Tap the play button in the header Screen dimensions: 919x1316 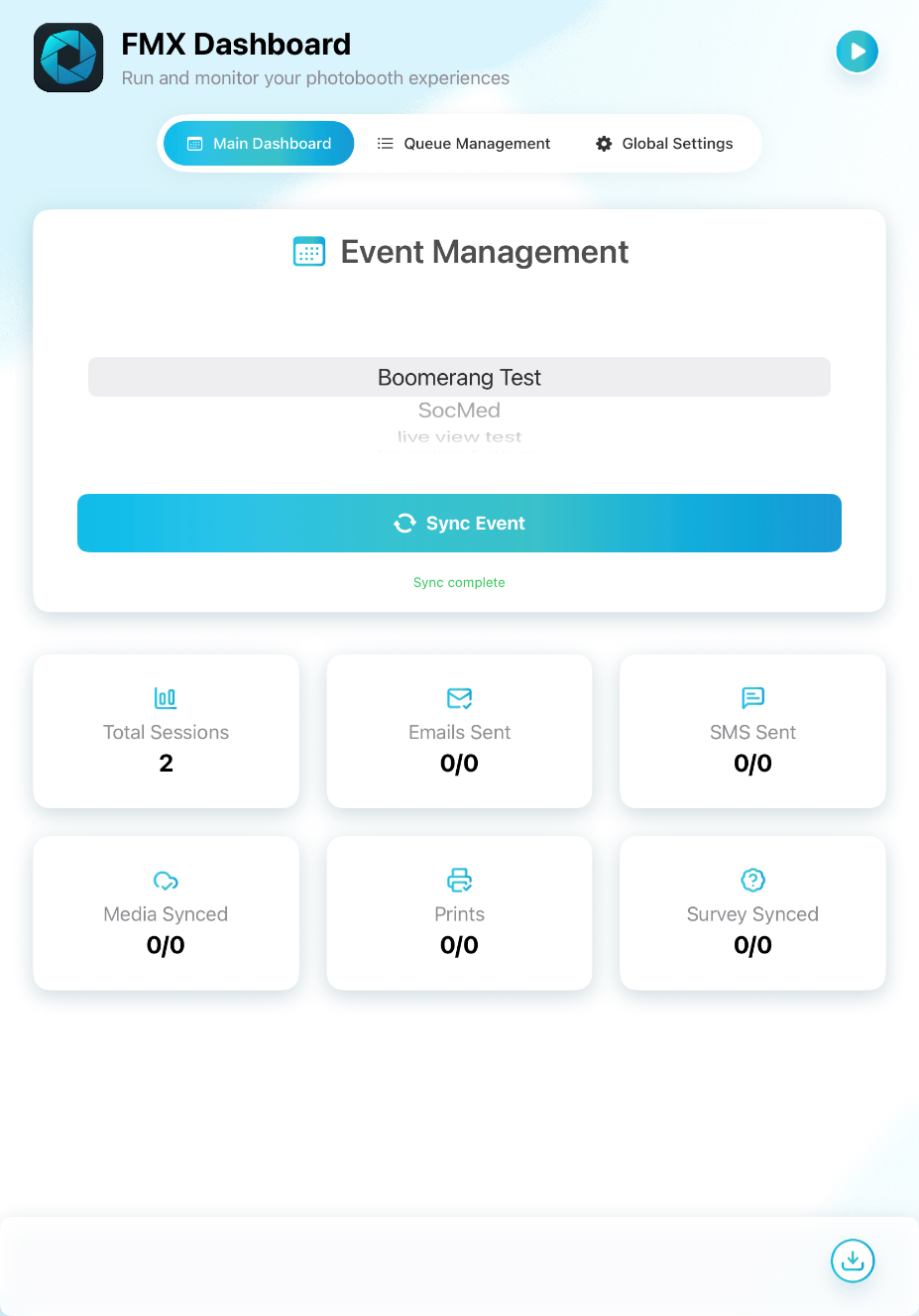click(x=857, y=52)
